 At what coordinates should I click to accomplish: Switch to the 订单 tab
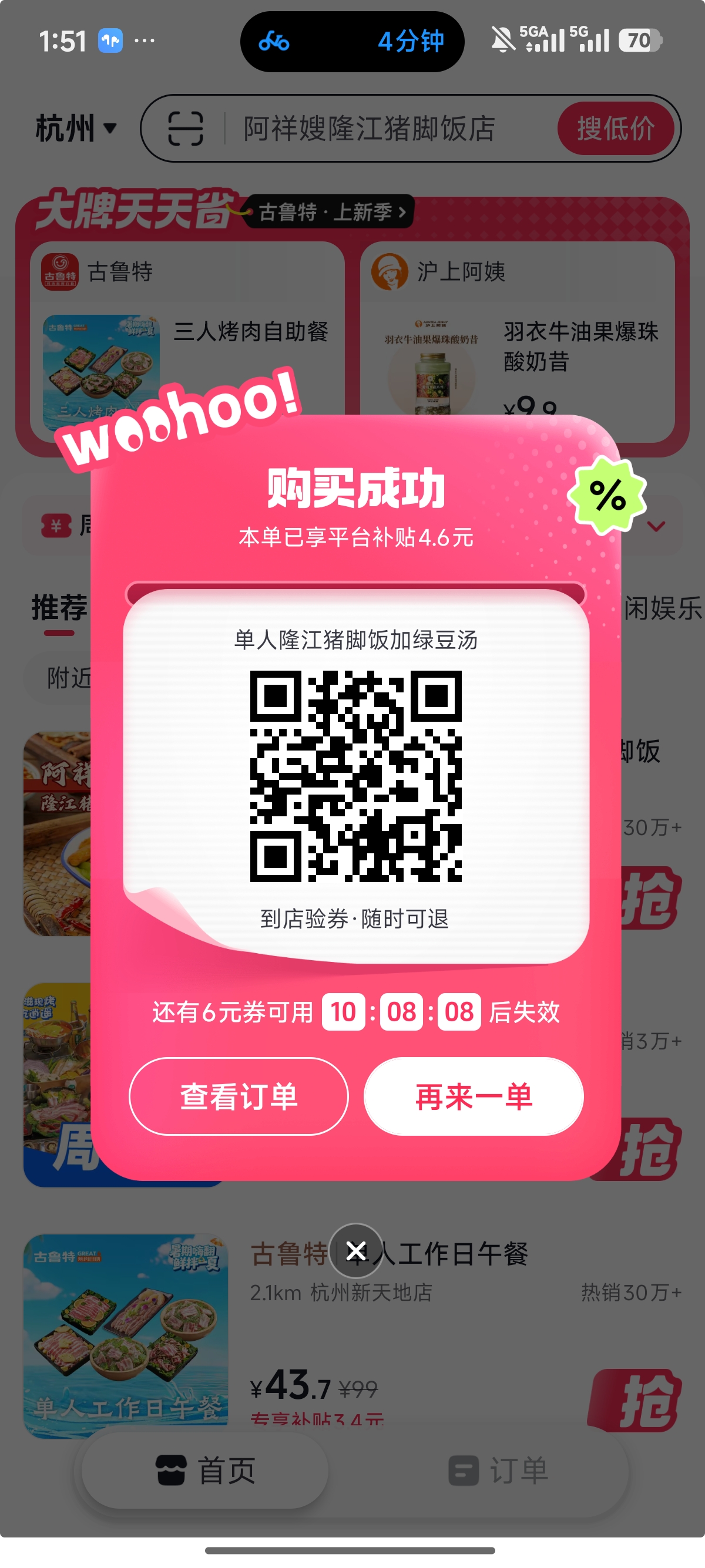[498, 1470]
